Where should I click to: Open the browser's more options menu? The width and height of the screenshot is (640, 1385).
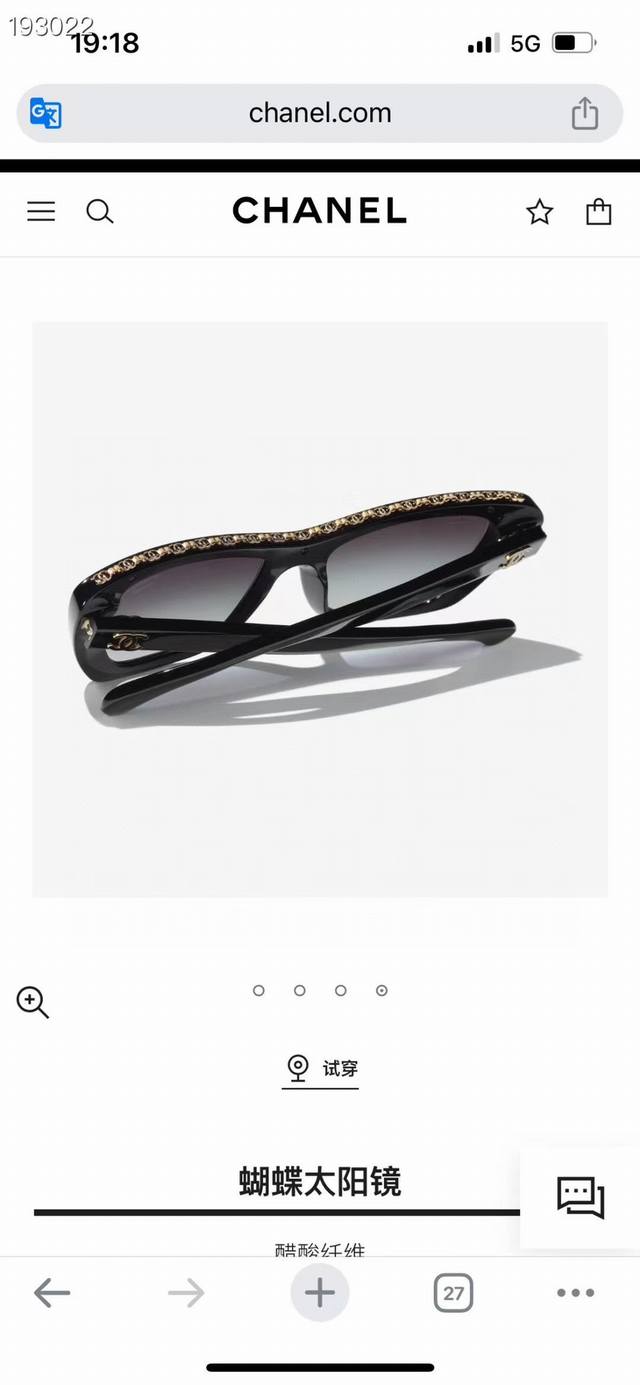tap(575, 1293)
